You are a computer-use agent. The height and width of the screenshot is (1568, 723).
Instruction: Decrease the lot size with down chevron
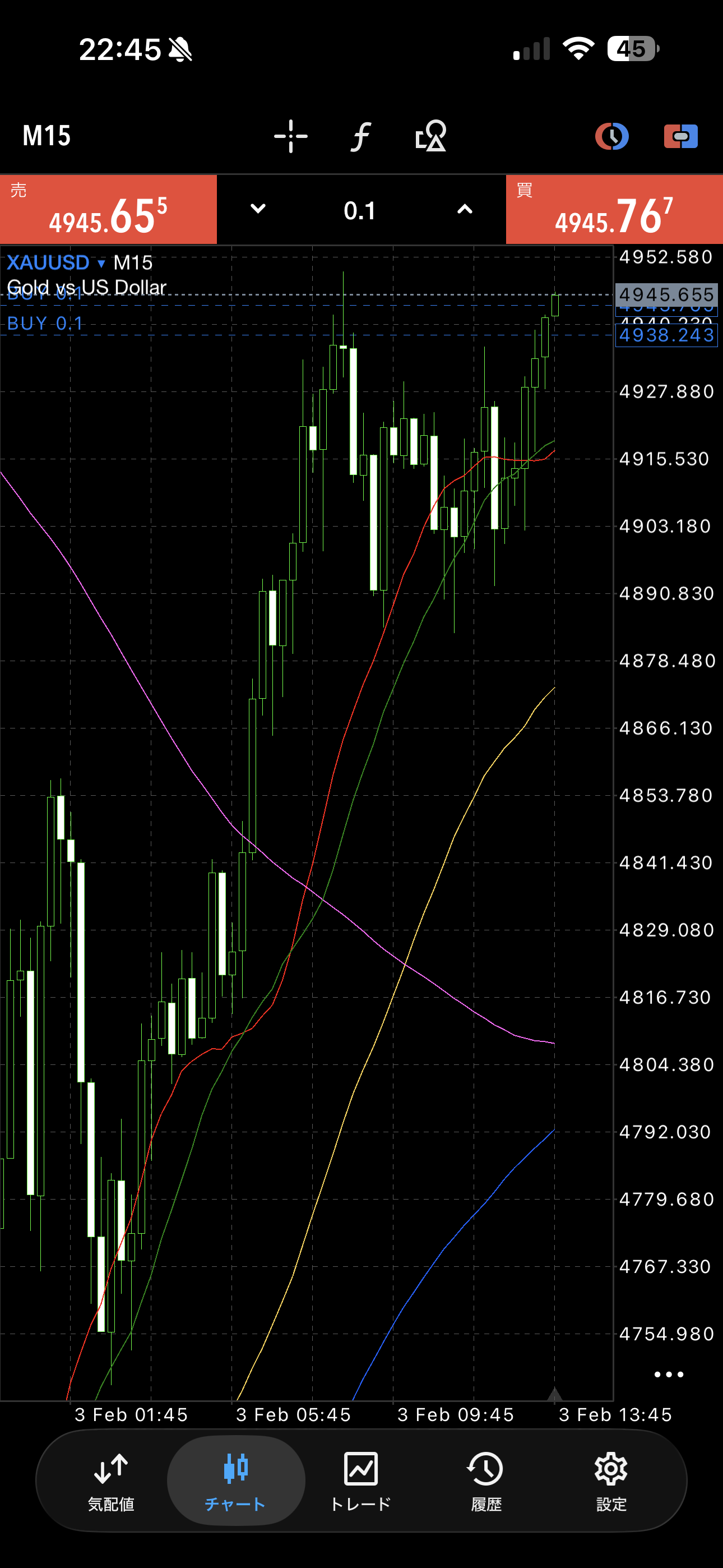(x=258, y=209)
